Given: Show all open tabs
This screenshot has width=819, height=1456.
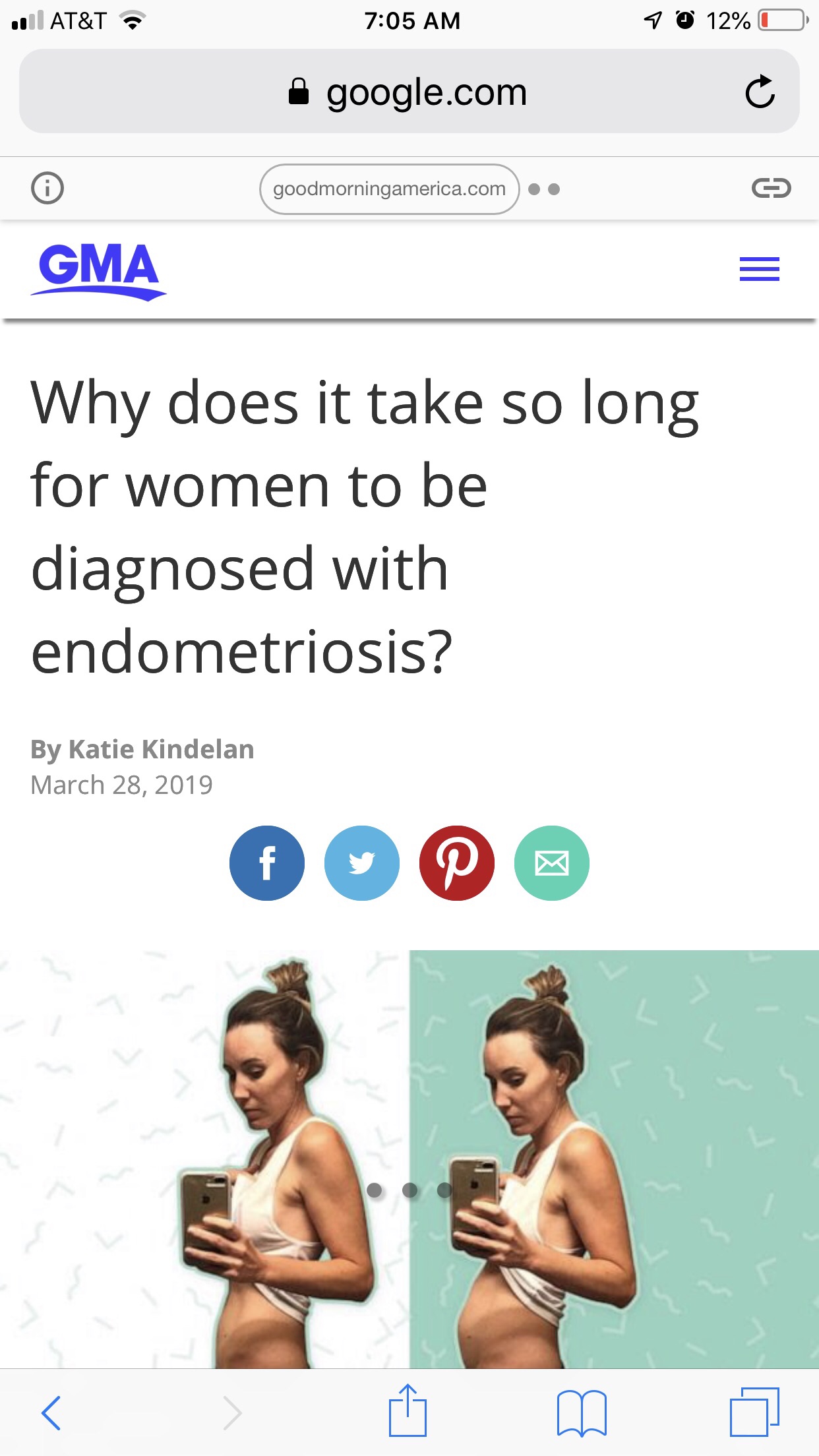Looking at the screenshot, I should tap(754, 1412).
